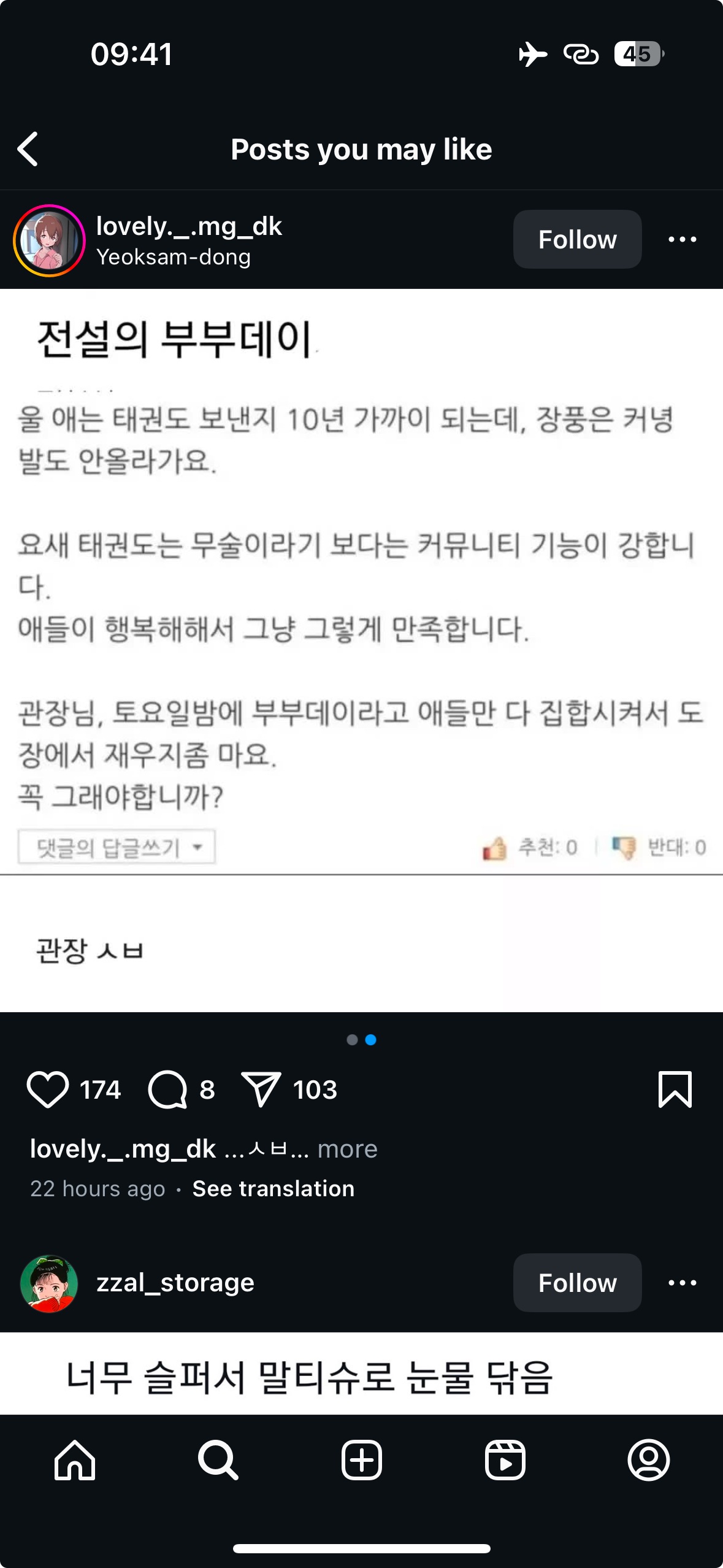723x1568 pixels.
Task: Share lovely._.mg_dk's post
Action: (261, 1090)
